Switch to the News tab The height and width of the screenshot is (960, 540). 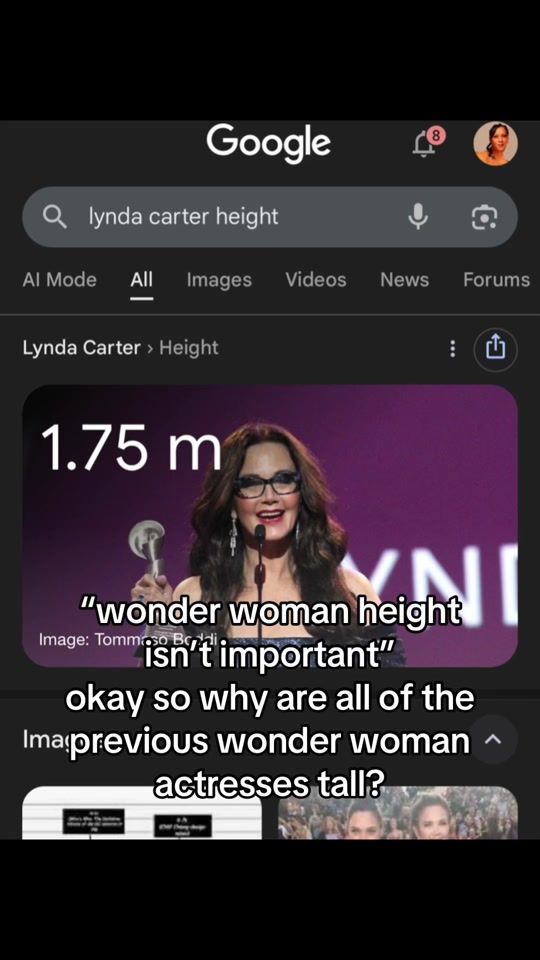pyautogui.click(x=405, y=280)
